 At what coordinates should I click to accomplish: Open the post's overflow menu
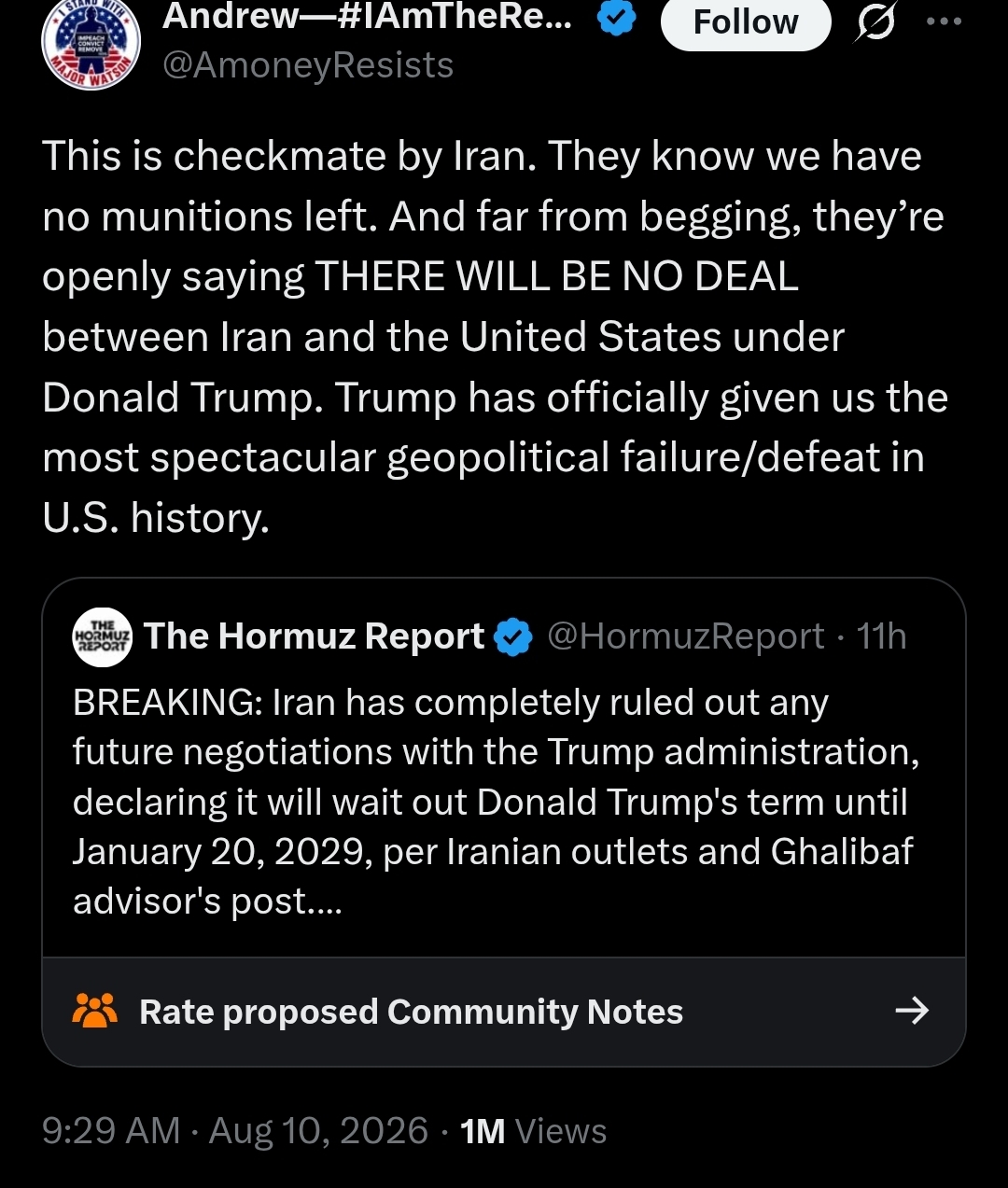tap(944, 21)
